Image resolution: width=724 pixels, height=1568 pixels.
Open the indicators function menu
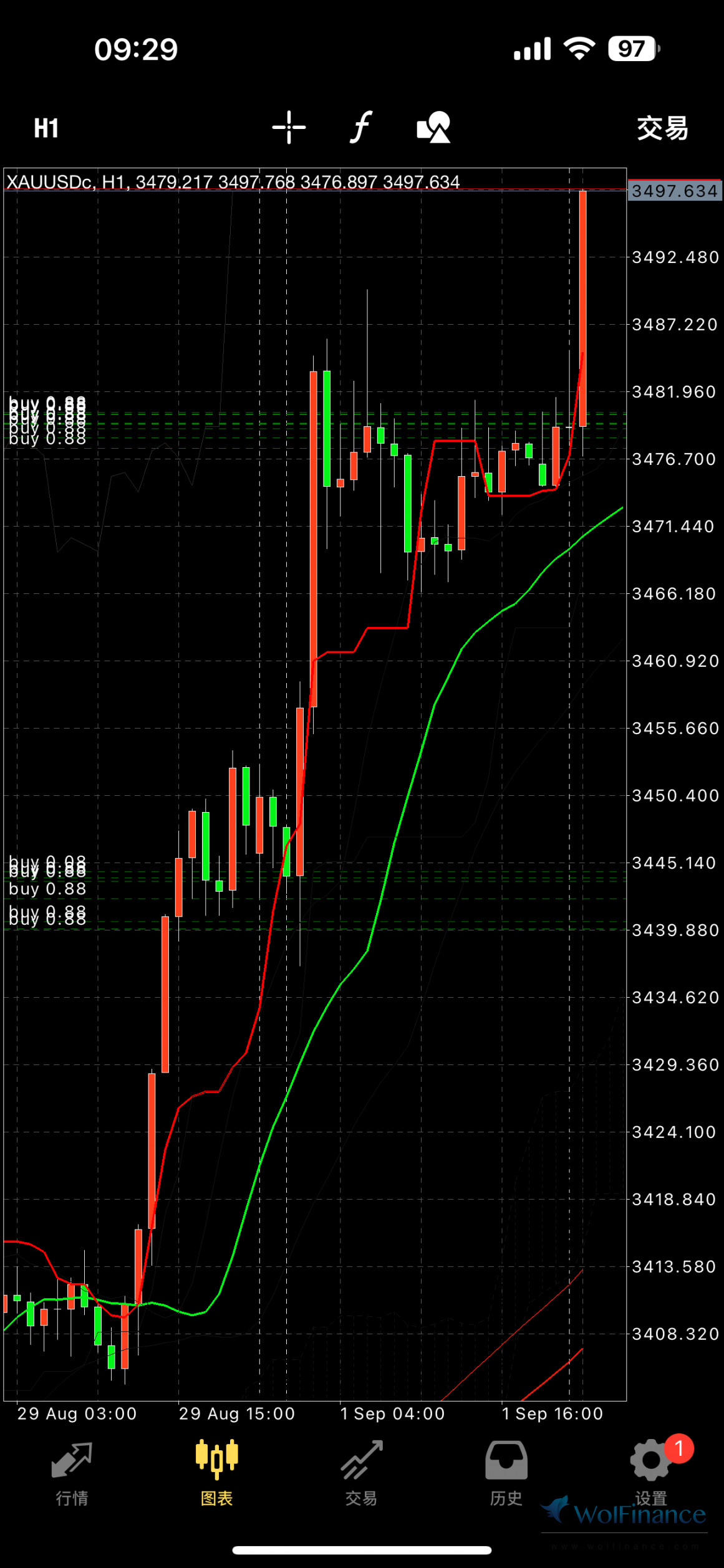coord(361,127)
